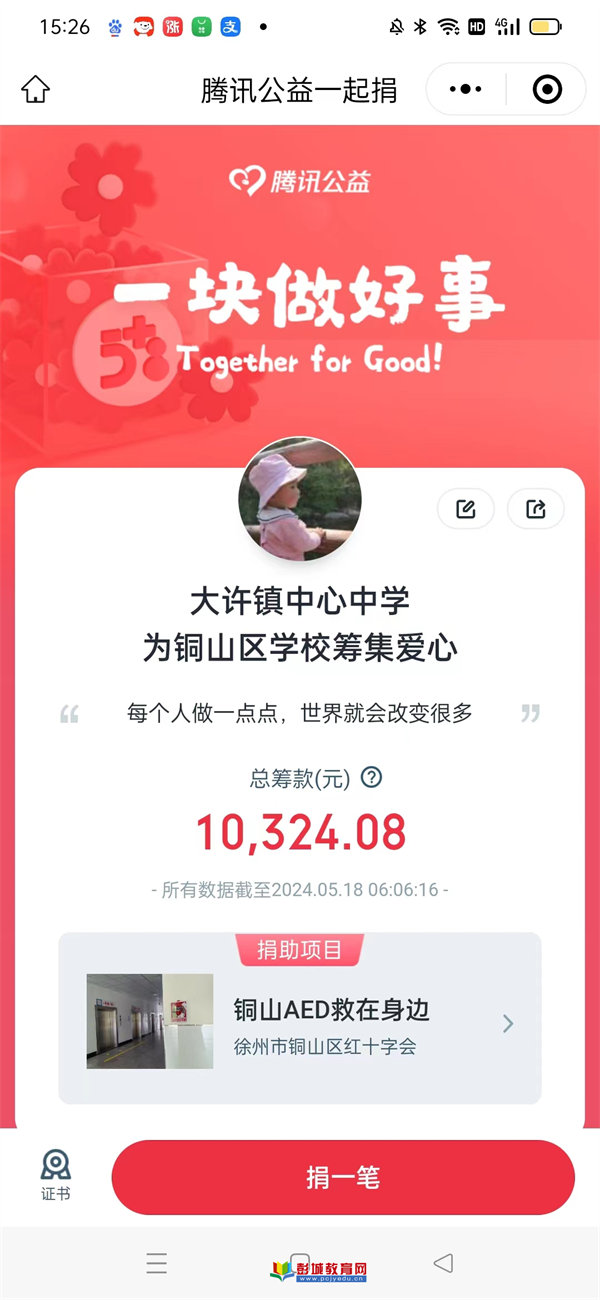Share this fundraising page
The height and width of the screenshot is (1300, 600).
[536, 509]
